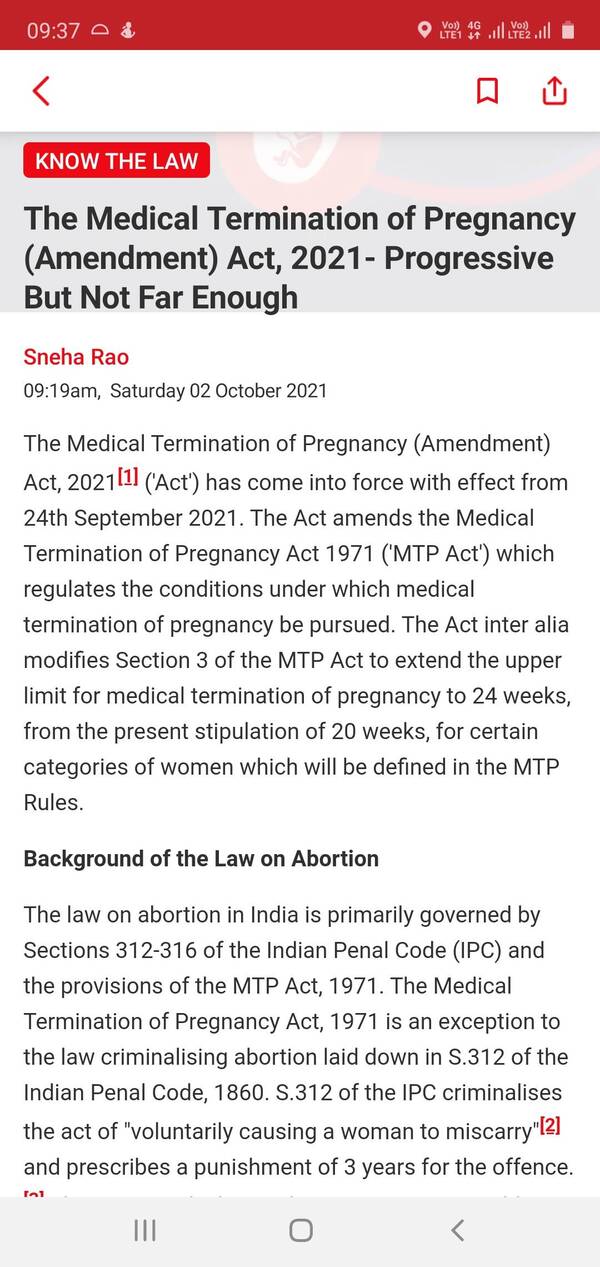This screenshot has width=600, height=1267.
Task: Open footnote reference [1]
Action: pyautogui.click(x=128, y=477)
